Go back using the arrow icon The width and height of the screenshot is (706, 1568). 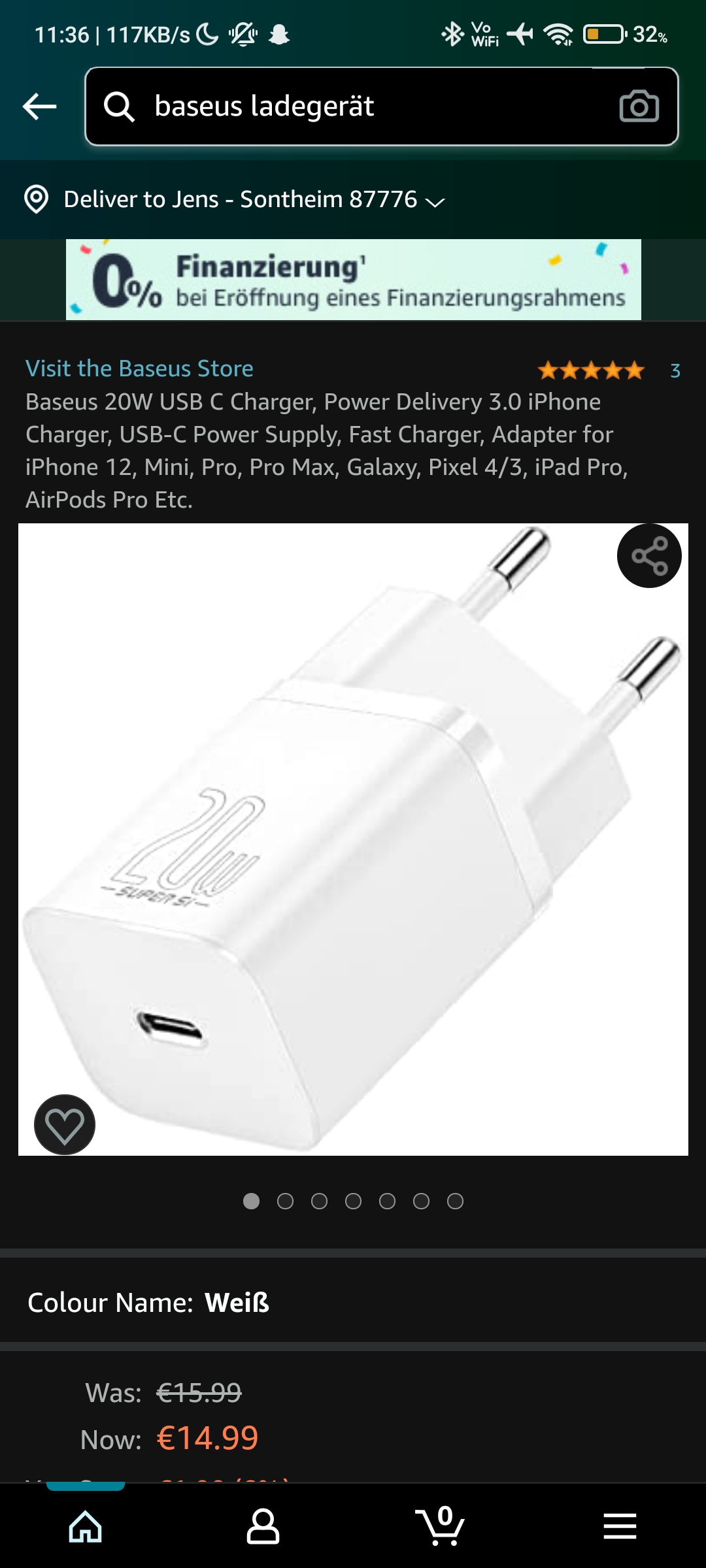39,106
